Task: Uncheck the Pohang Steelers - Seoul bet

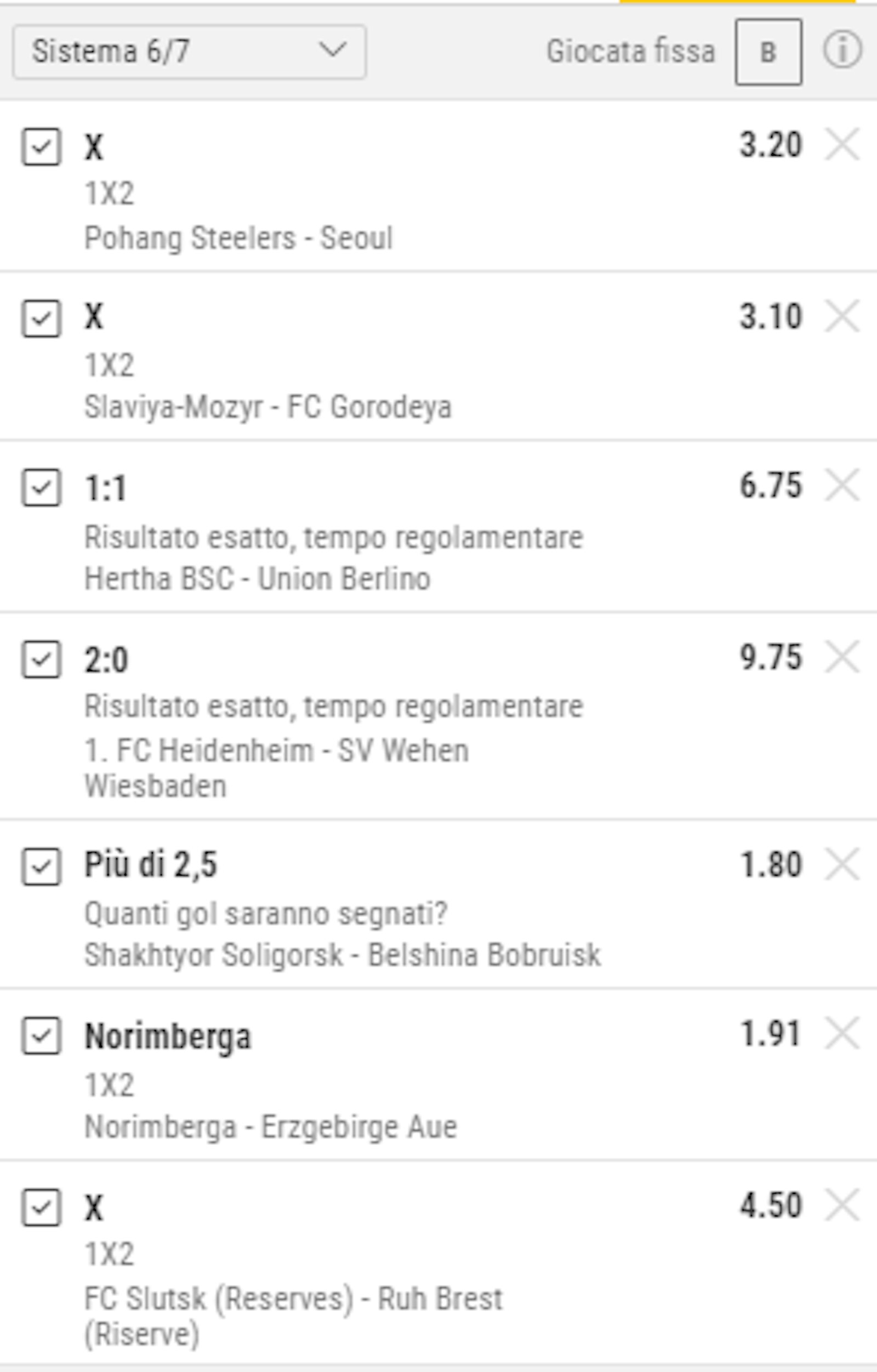Action: (41, 147)
